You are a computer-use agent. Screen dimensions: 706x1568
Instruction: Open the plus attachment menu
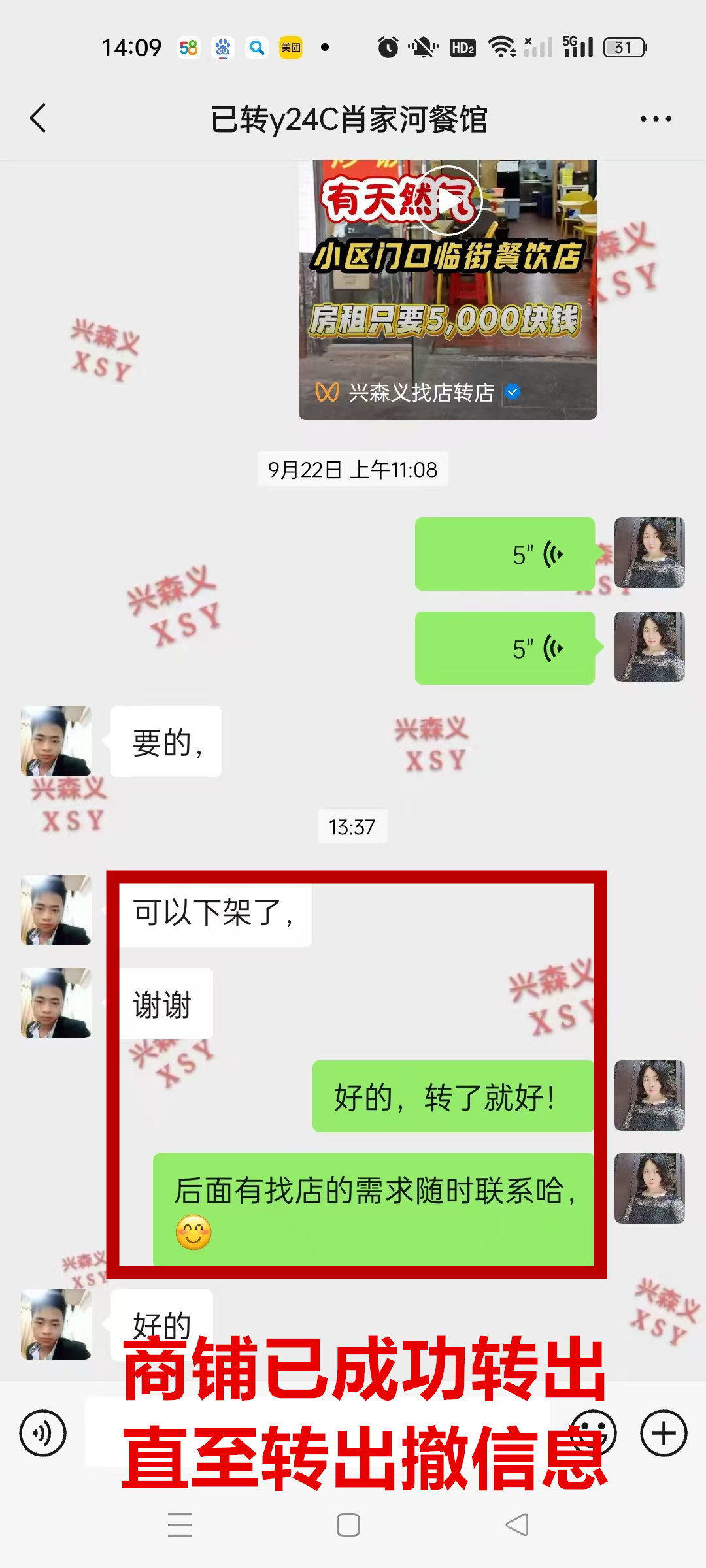pos(664,1433)
